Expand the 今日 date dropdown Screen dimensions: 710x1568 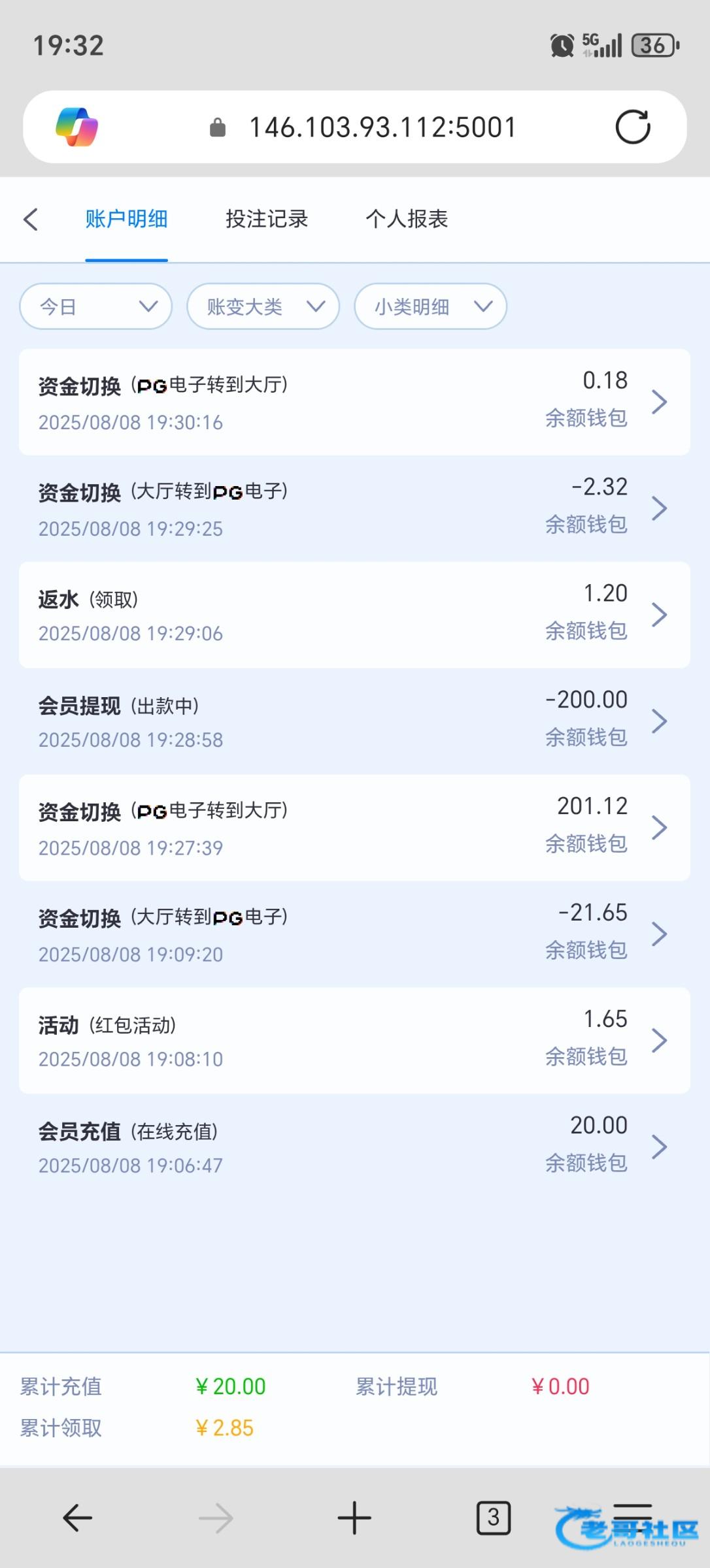tap(96, 306)
